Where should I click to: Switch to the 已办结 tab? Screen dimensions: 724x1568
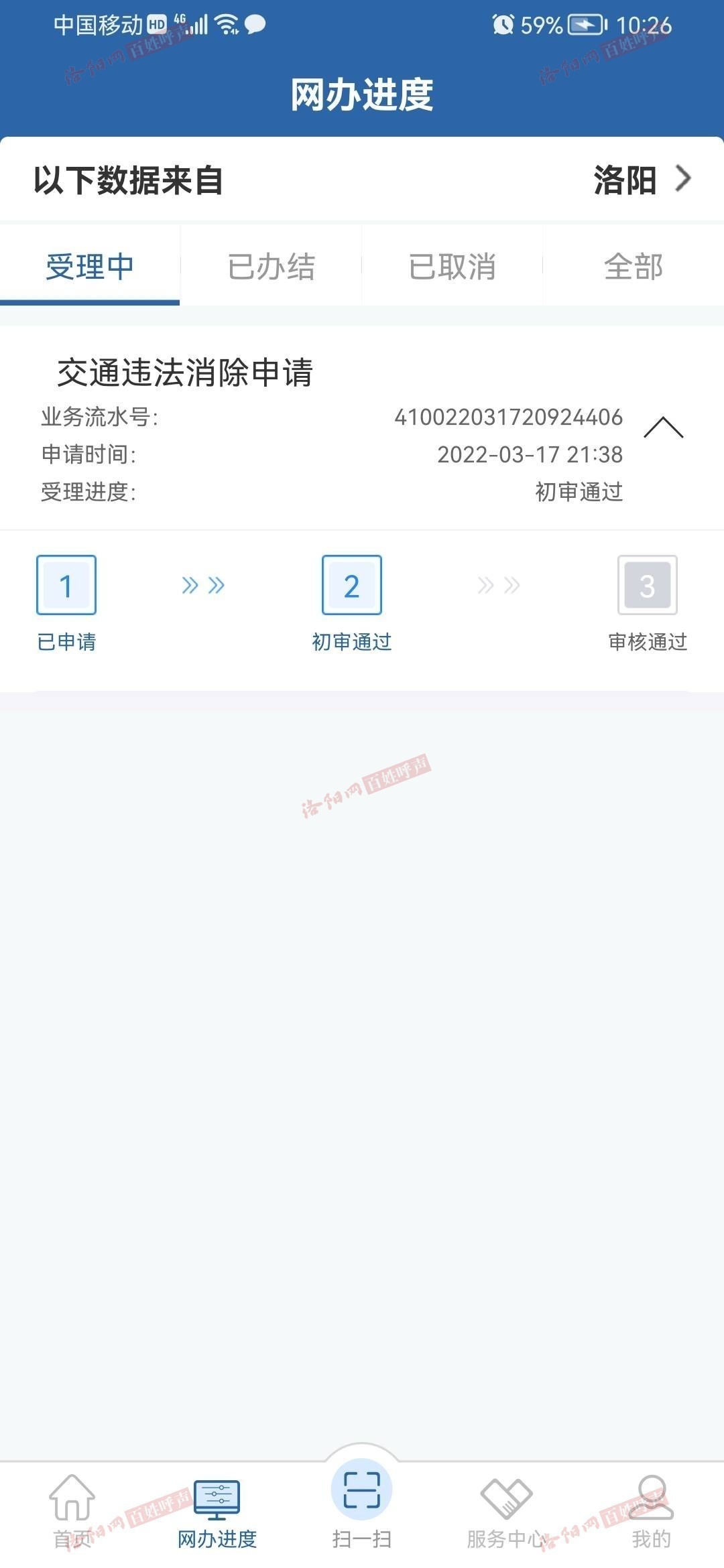coord(271,266)
